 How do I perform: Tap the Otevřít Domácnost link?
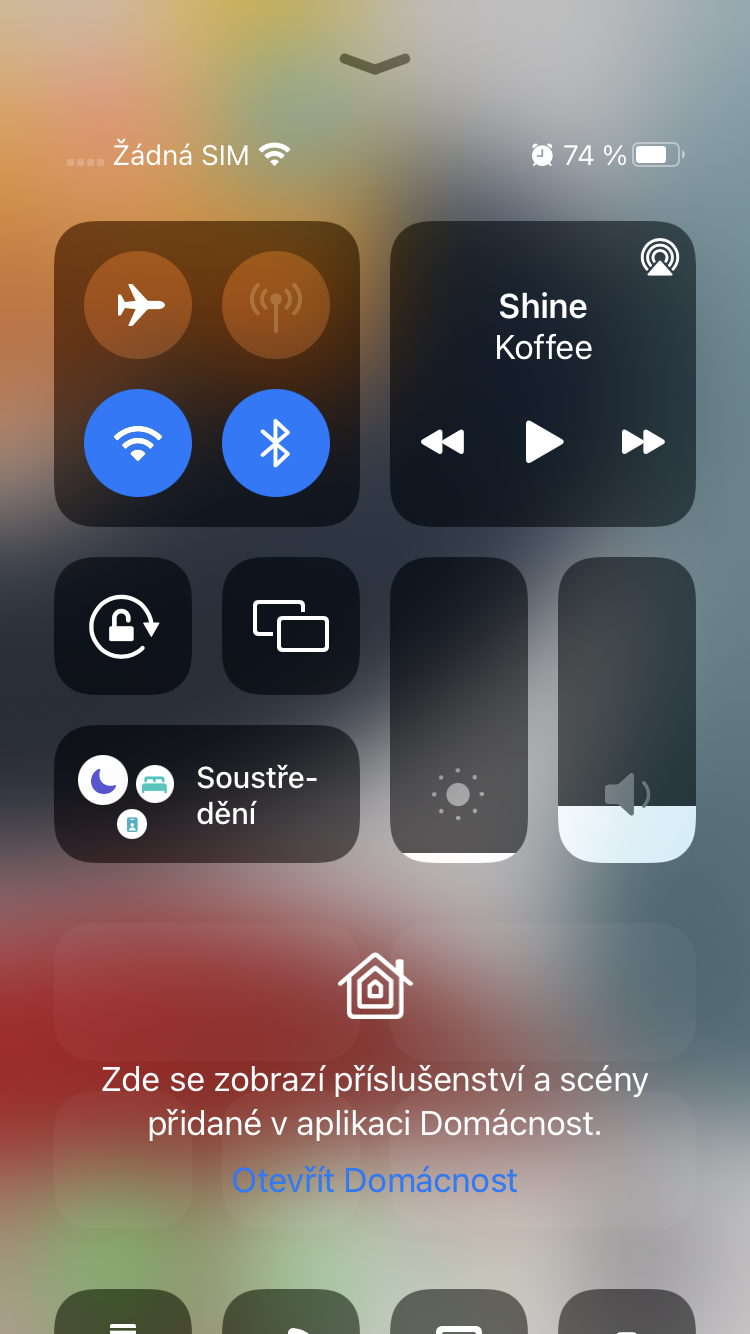coord(375,1180)
